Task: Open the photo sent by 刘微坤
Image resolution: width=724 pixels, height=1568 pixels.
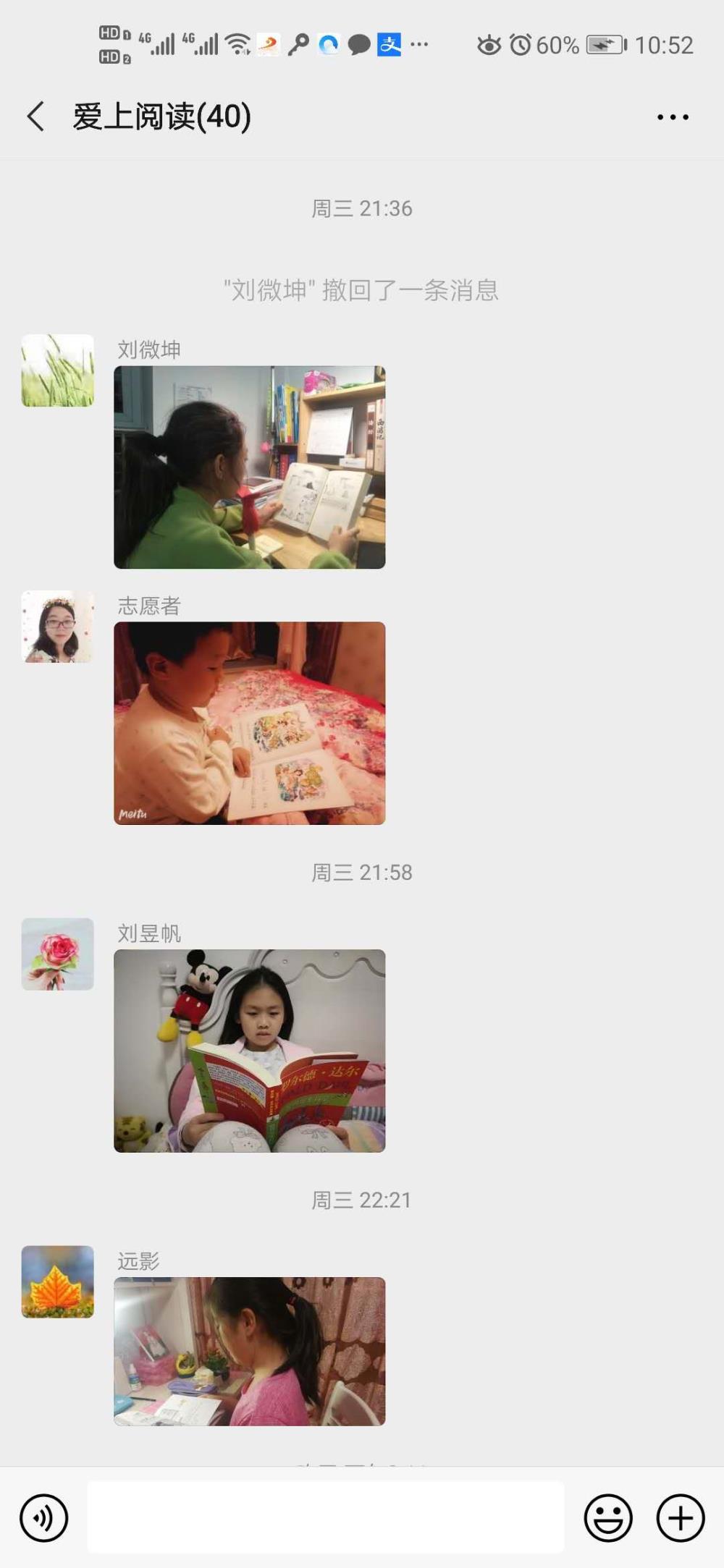Action: 249,467
